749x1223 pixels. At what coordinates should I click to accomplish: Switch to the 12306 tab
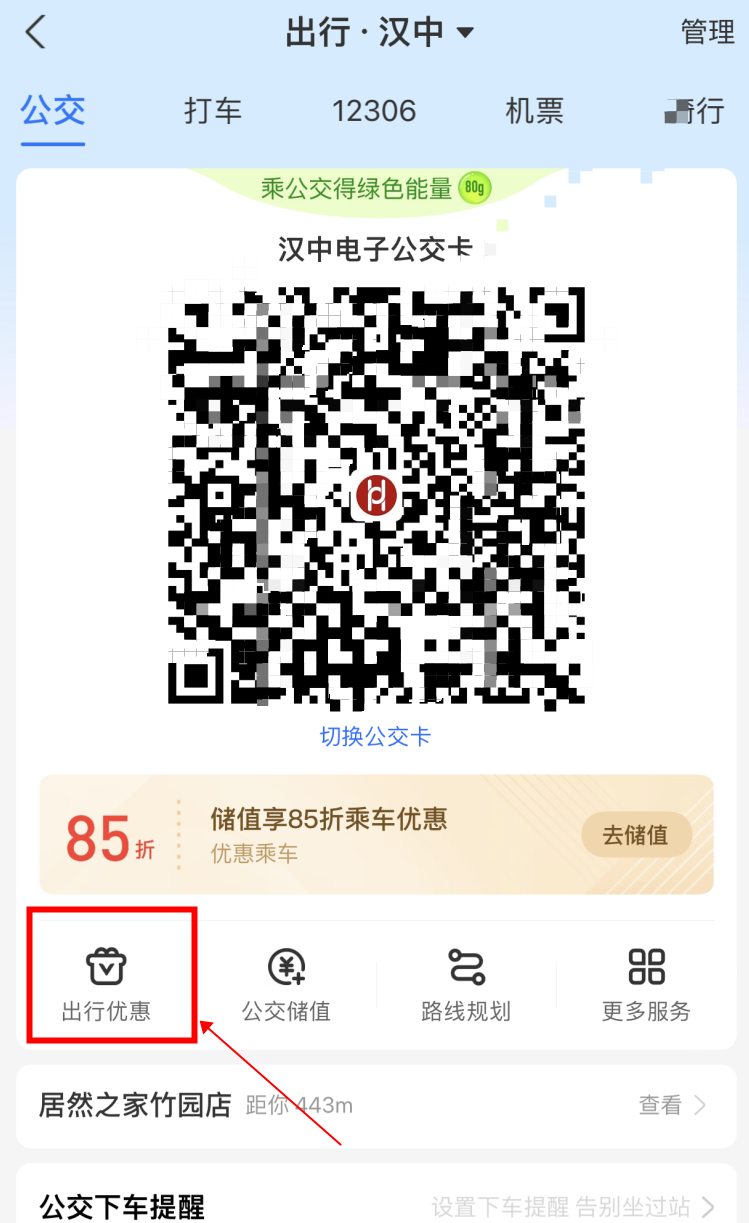pos(374,111)
